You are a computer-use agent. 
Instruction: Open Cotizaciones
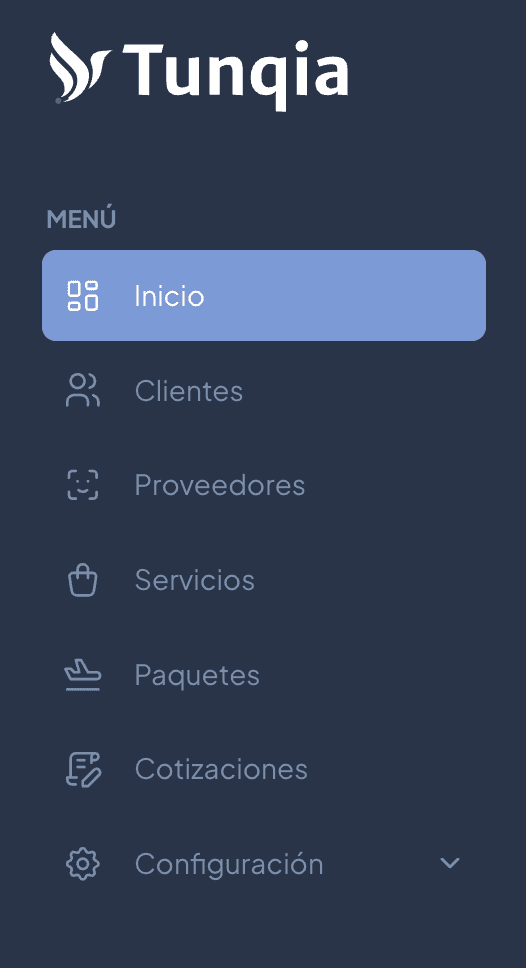(264, 769)
